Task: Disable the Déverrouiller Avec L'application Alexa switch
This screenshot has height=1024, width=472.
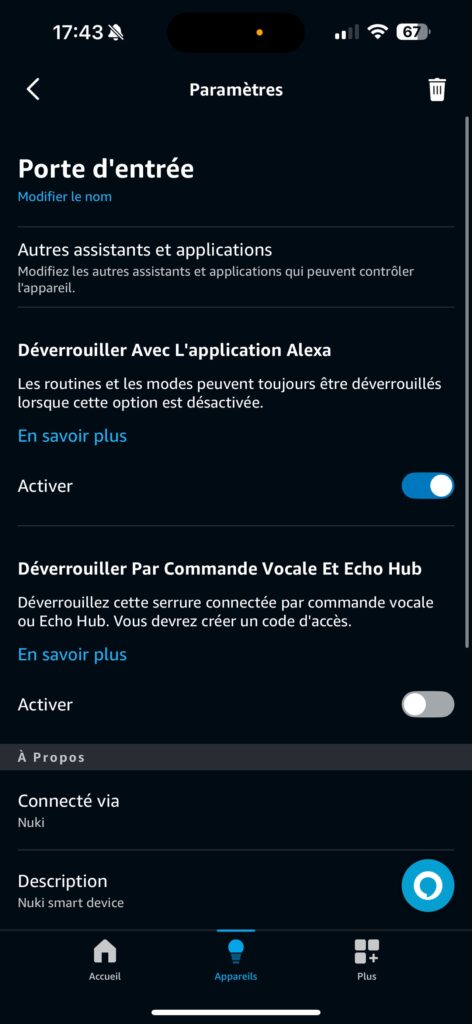Action: point(428,486)
